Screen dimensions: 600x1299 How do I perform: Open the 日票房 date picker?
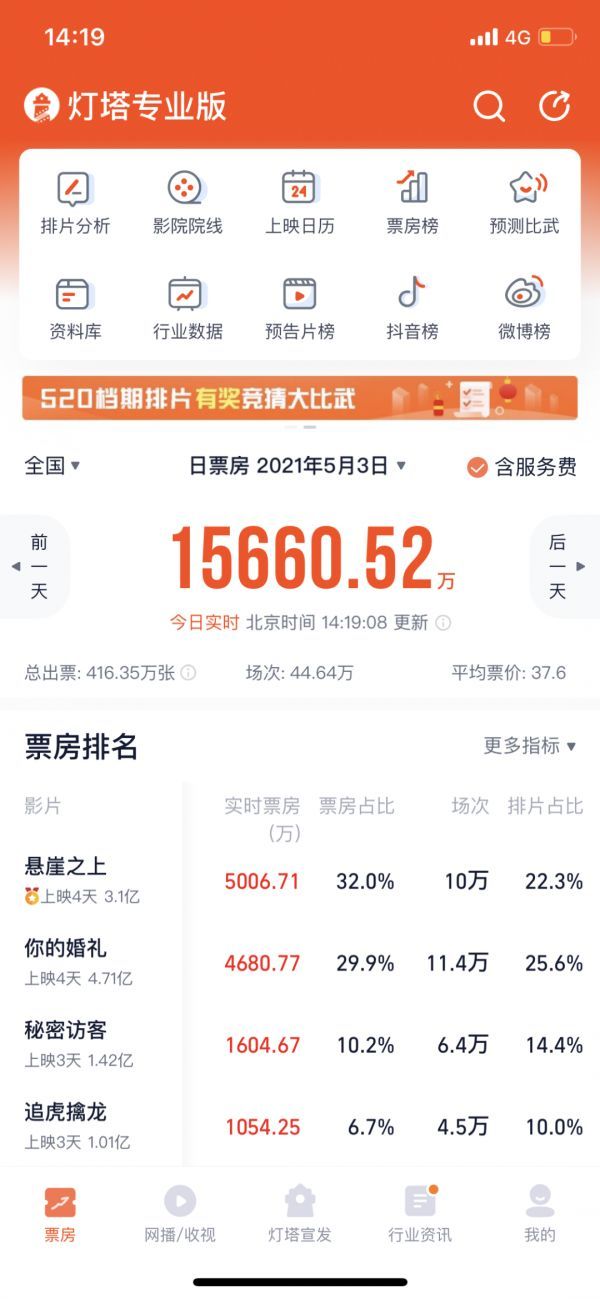pos(298,466)
